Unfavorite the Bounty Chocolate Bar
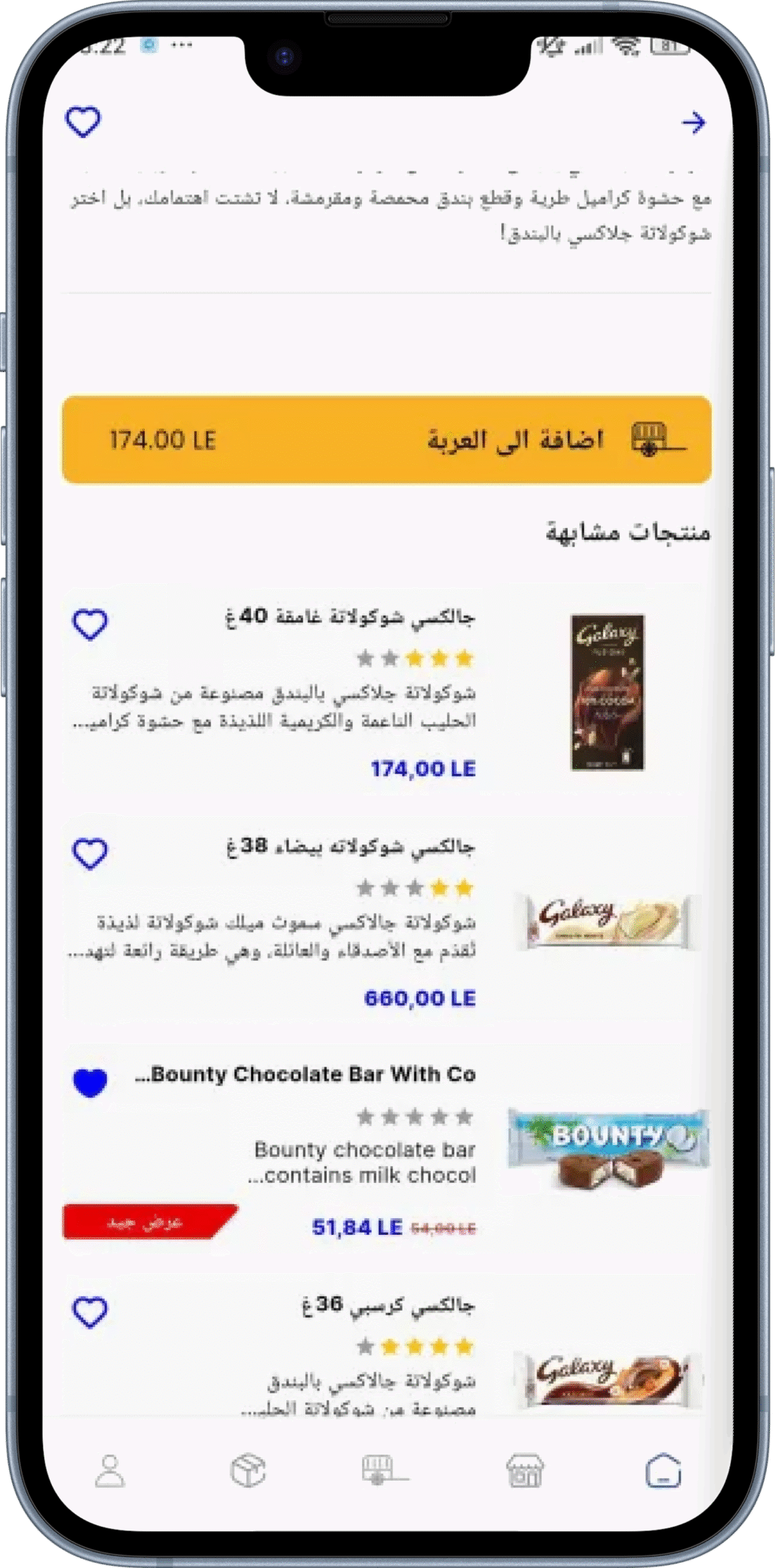Image resolution: width=776 pixels, height=1568 pixels. point(90,1082)
